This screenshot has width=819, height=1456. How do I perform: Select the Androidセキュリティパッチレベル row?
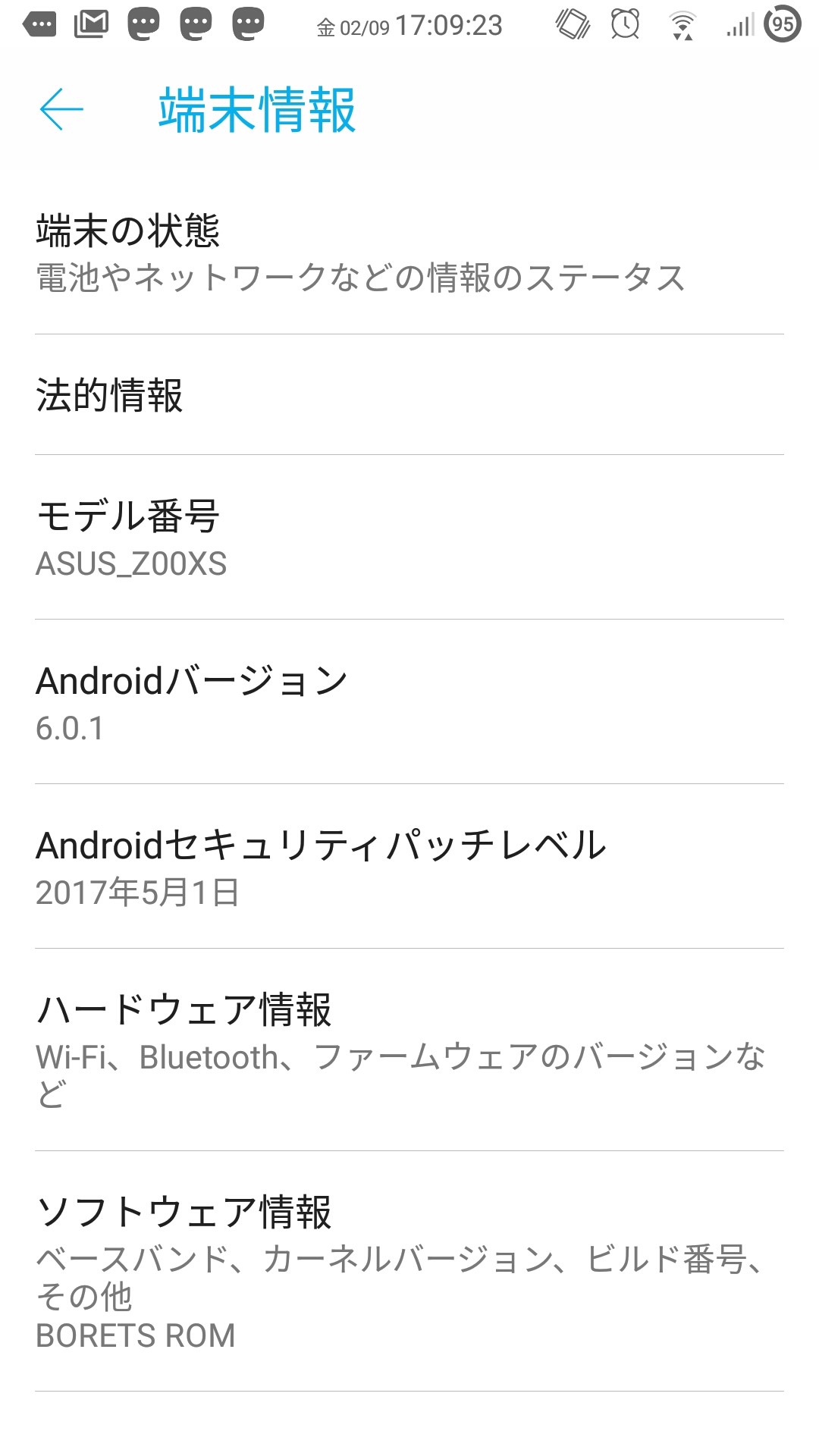point(409,867)
